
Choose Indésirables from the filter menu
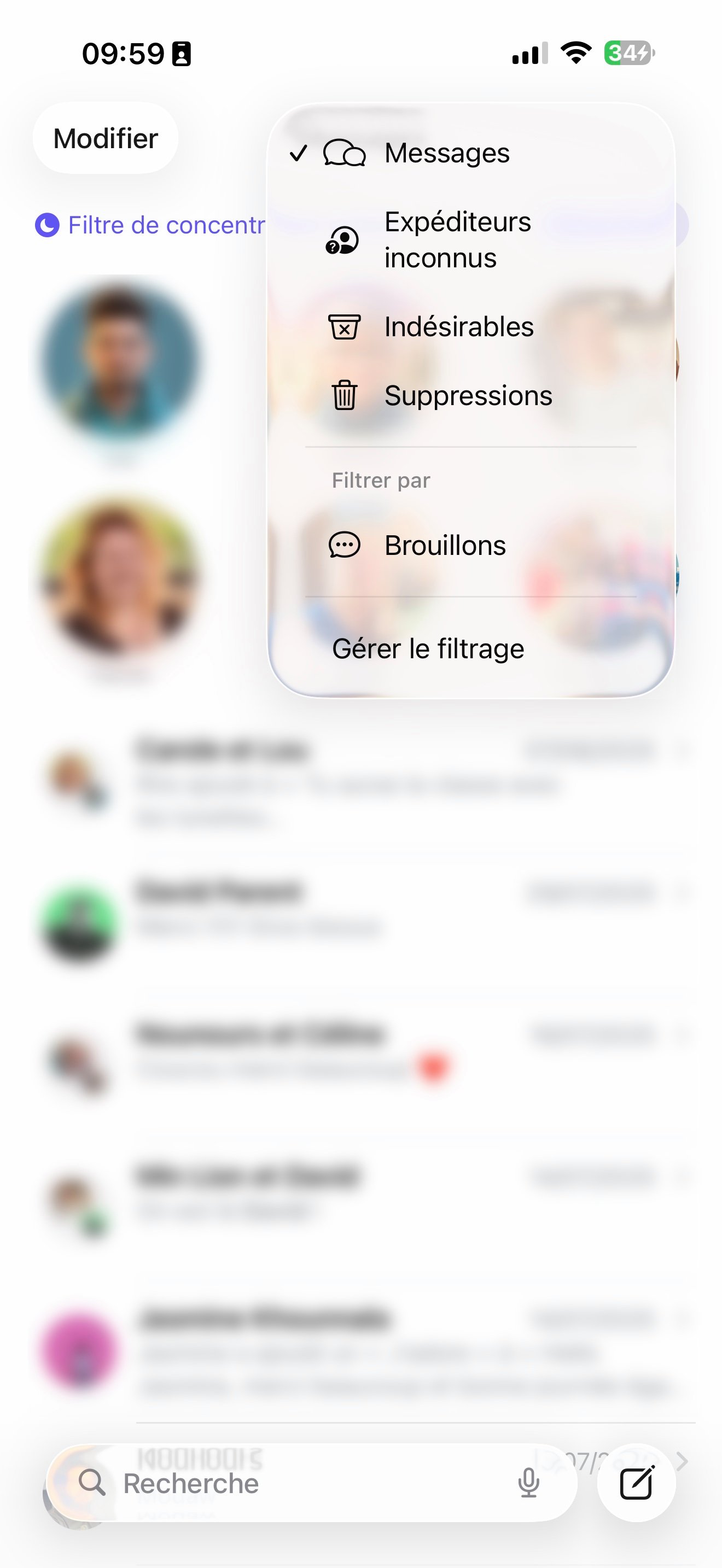tap(458, 327)
